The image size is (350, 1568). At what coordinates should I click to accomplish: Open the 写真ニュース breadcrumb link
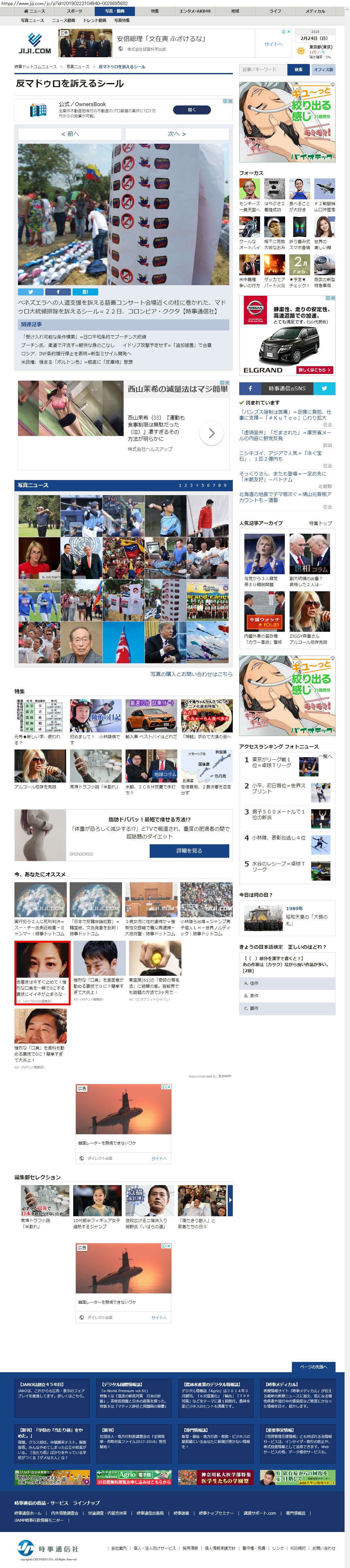pos(78,67)
